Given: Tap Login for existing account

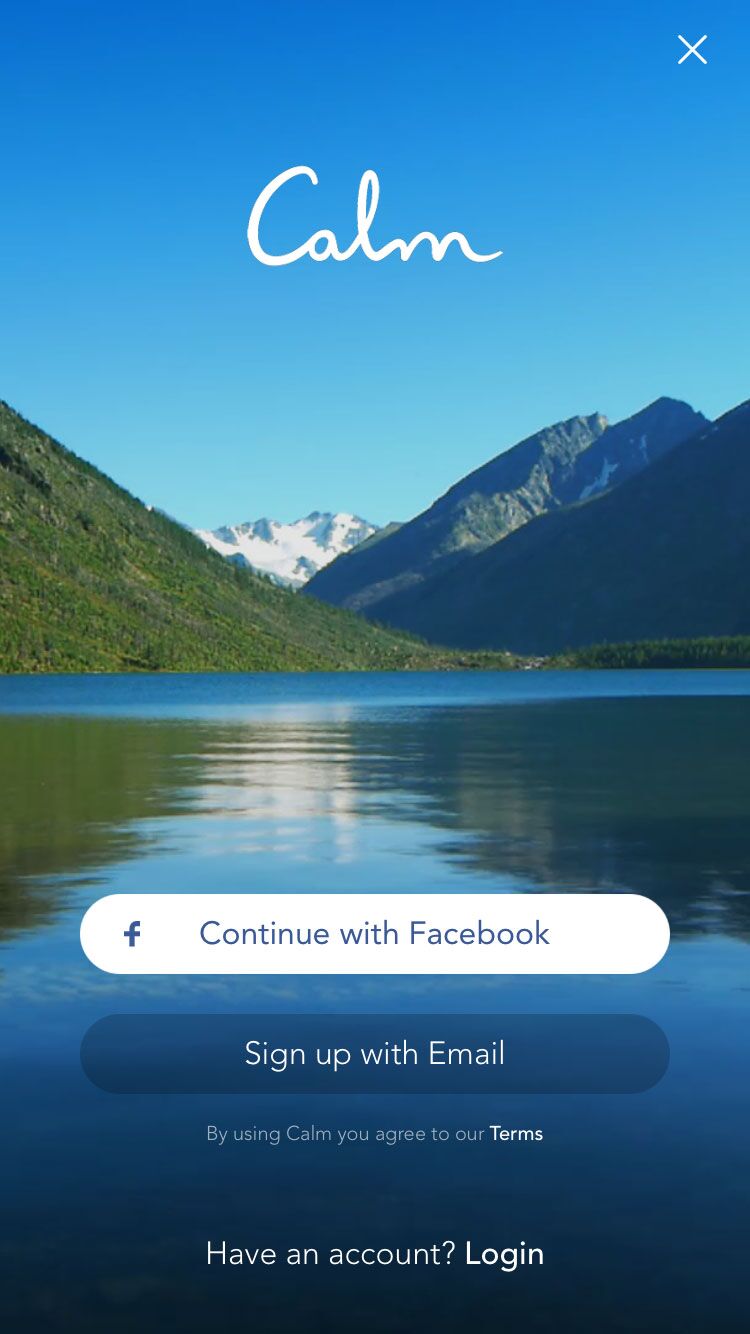Looking at the screenshot, I should tap(504, 1254).
